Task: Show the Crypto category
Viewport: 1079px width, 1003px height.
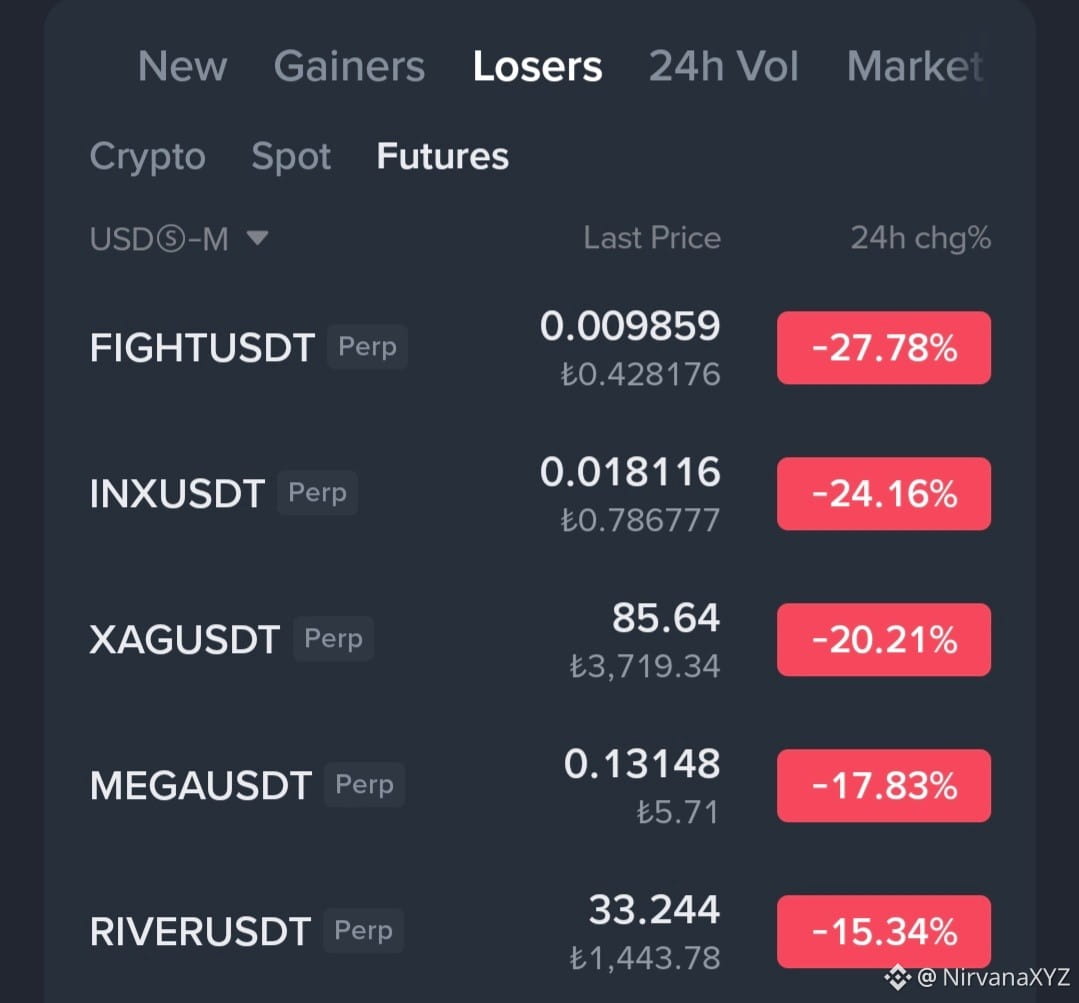Action: pos(147,156)
